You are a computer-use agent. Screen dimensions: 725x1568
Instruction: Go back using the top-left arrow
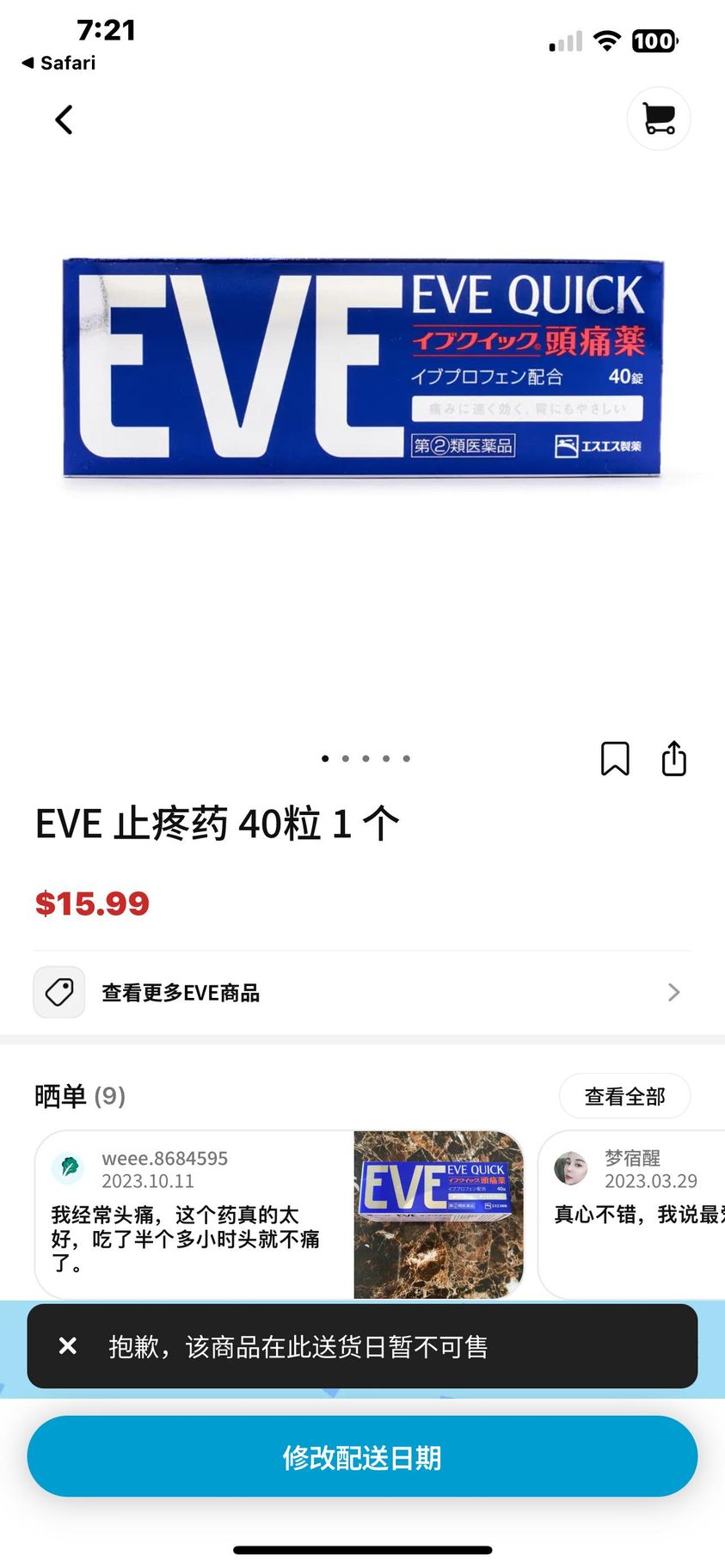(64, 119)
